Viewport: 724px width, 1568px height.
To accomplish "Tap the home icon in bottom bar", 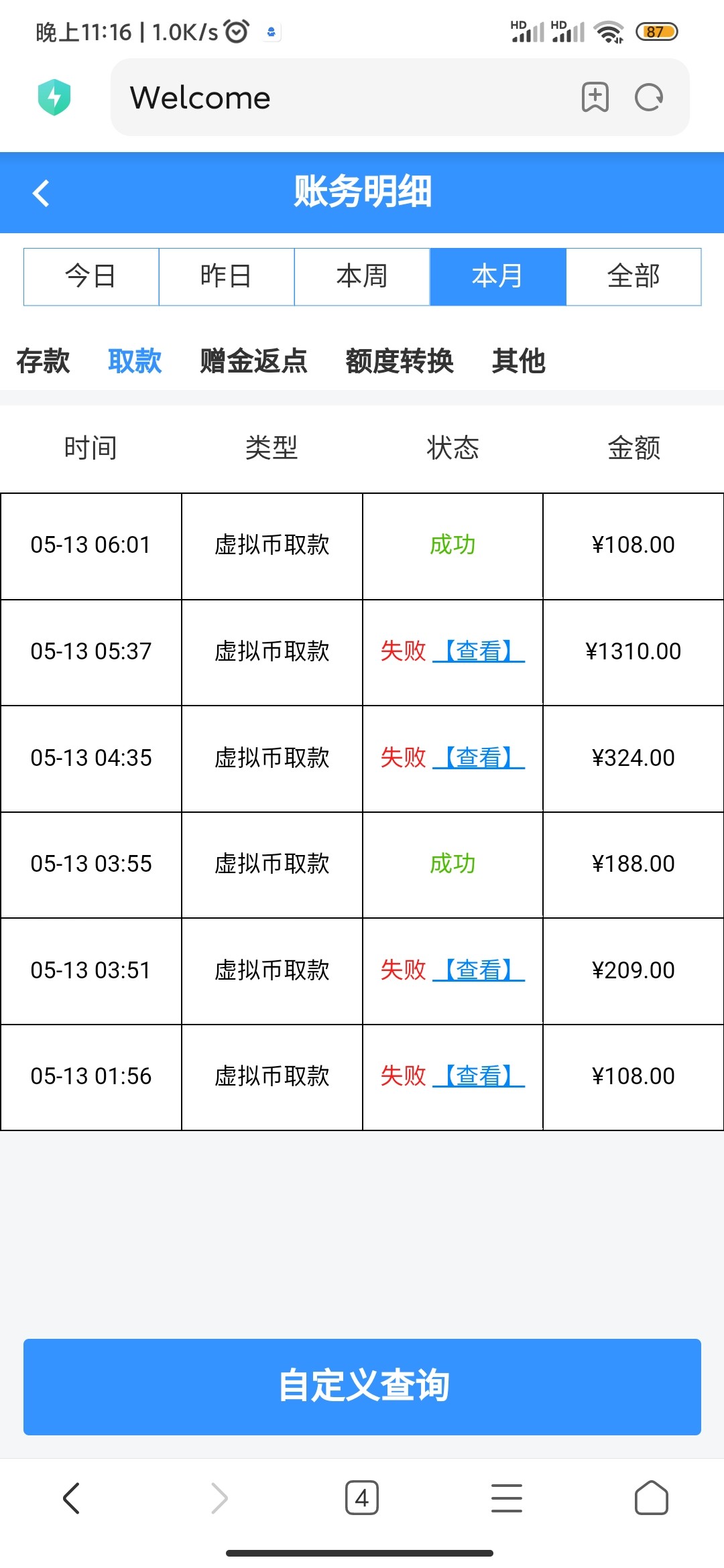I will [x=652, y=1499].
